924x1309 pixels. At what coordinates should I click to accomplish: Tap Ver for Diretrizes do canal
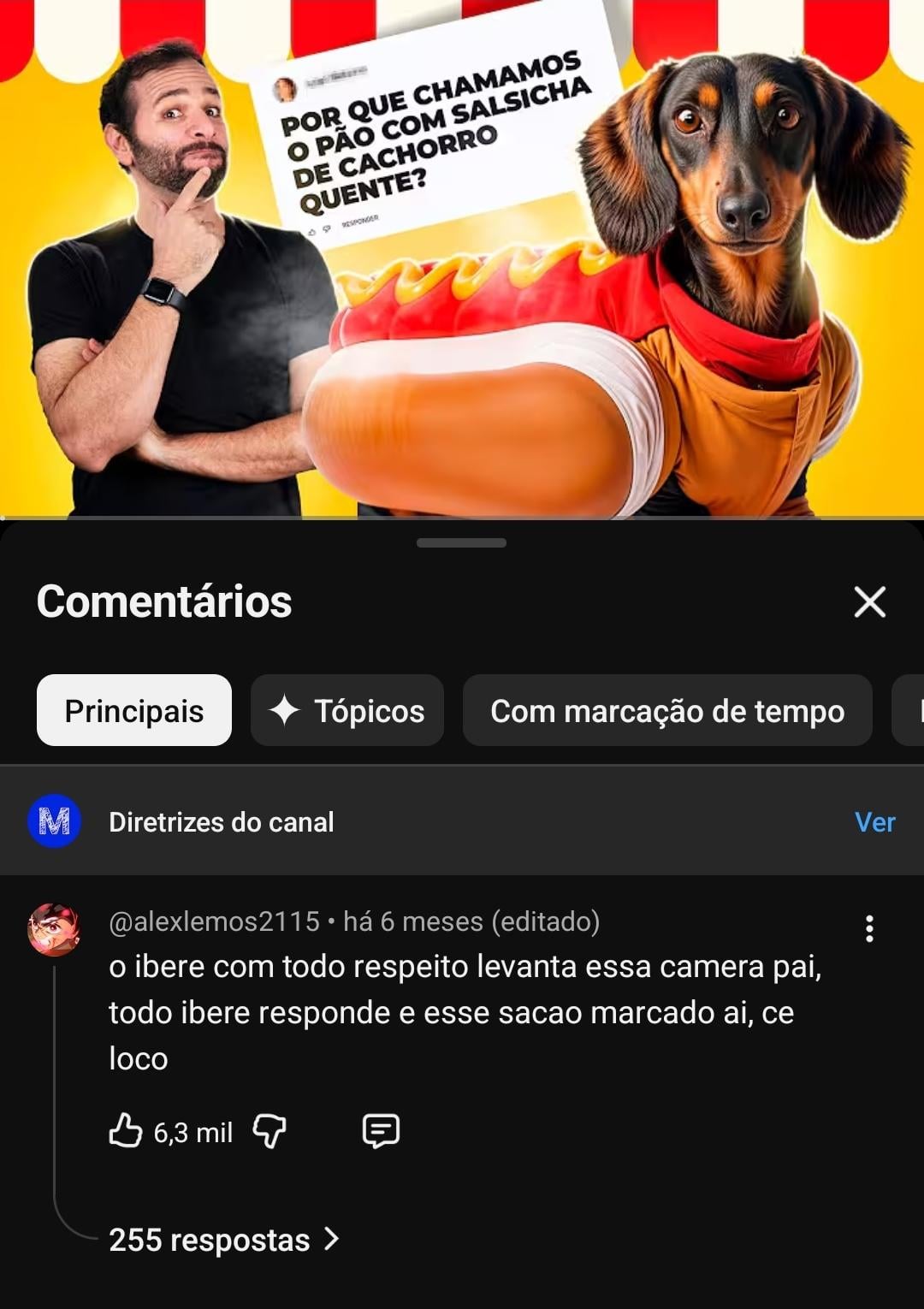pyautogui.click(x=874, y=822)
